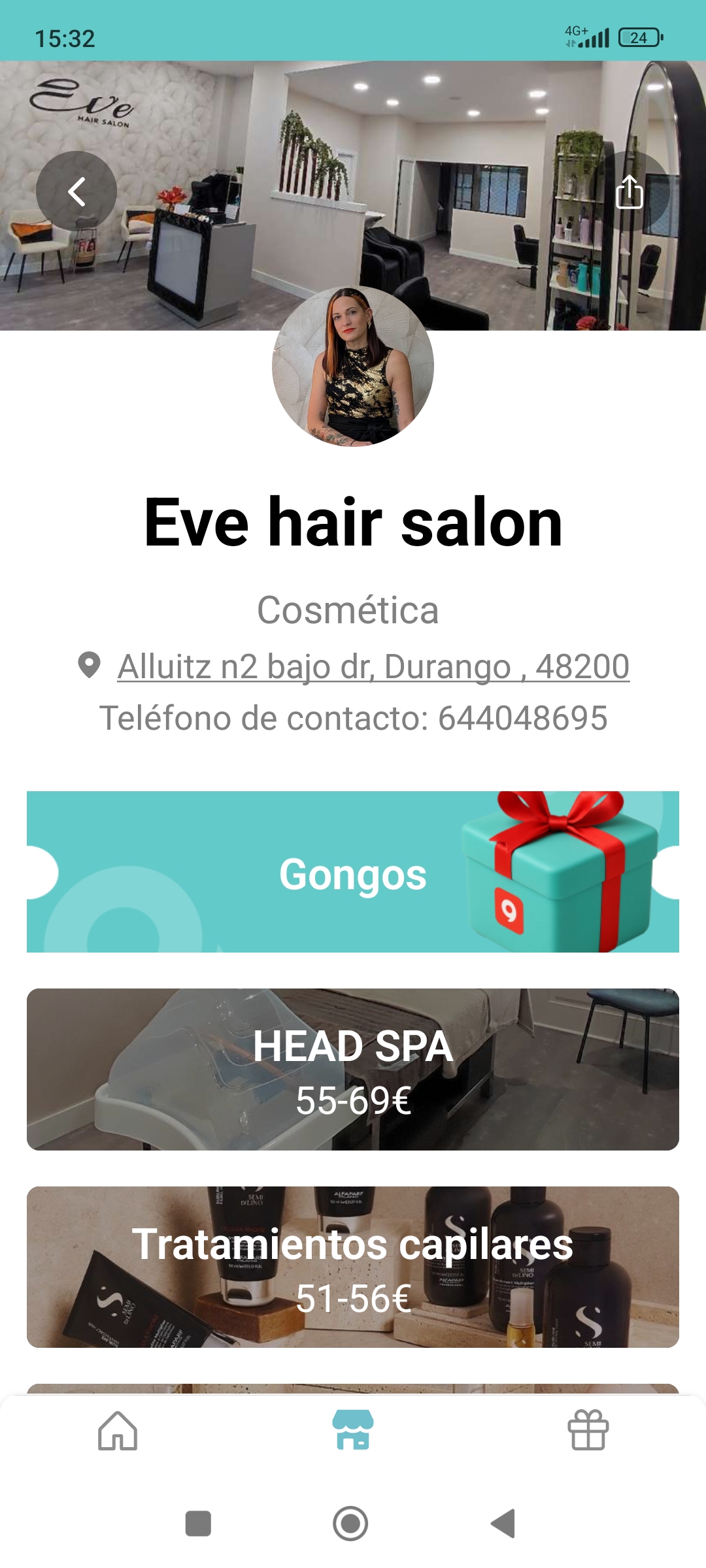Screen dimensions: 706x1568
Task: Open the Gongos gift banner
Action: coord(353,872)
